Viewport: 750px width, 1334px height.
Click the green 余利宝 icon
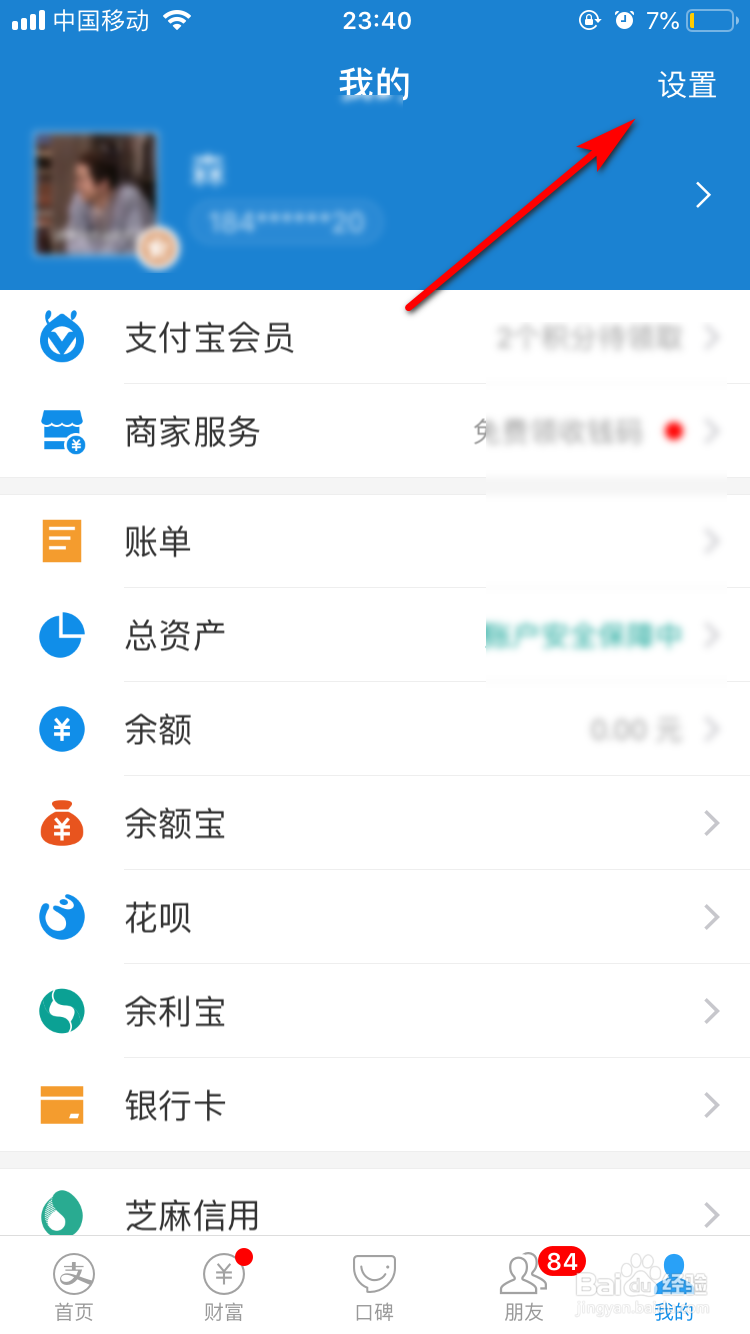click(62, 1011)
